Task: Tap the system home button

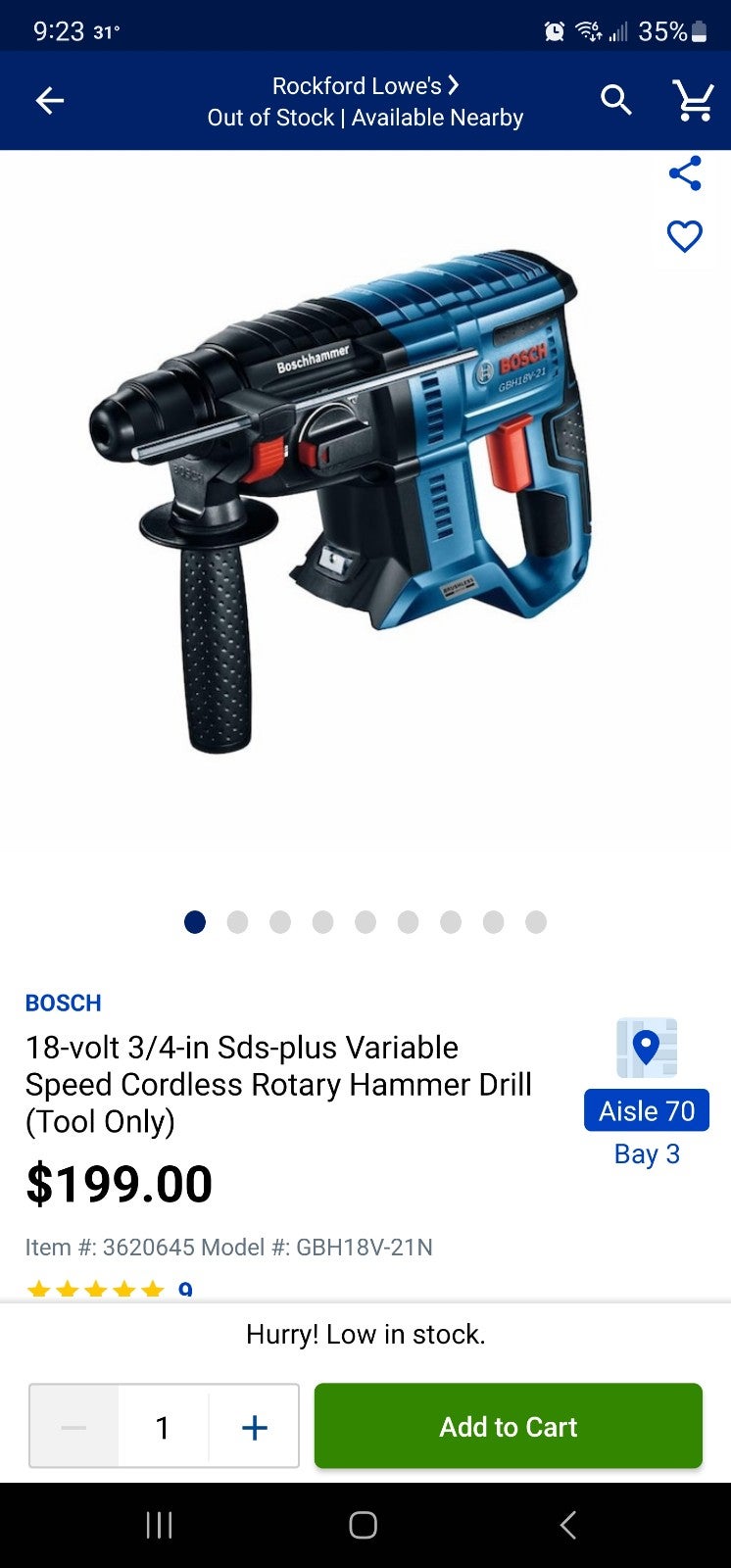Action: click(364, 1525)
